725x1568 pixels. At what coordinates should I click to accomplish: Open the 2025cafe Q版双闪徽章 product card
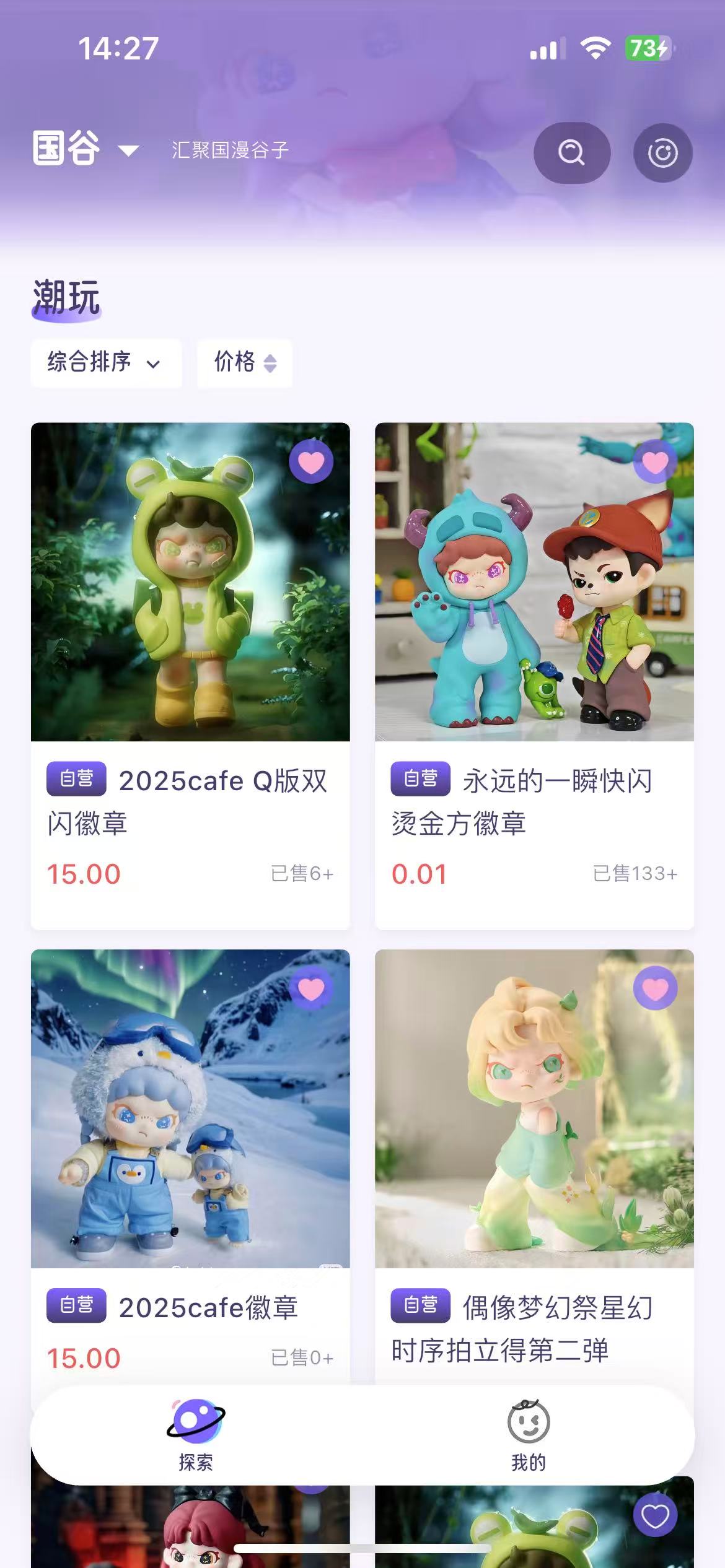[x=190, y=619]
